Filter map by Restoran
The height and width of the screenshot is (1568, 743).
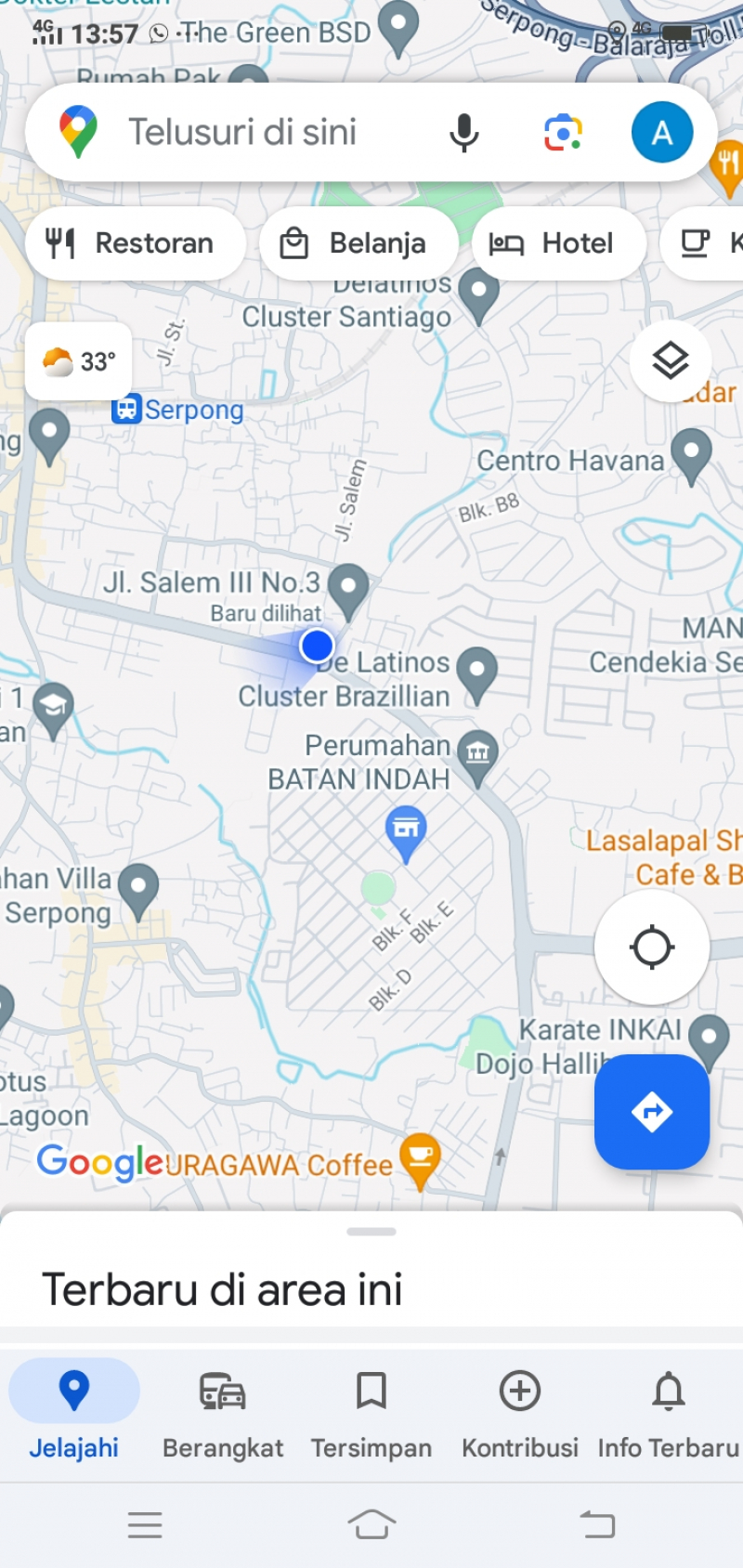[136, 242]
